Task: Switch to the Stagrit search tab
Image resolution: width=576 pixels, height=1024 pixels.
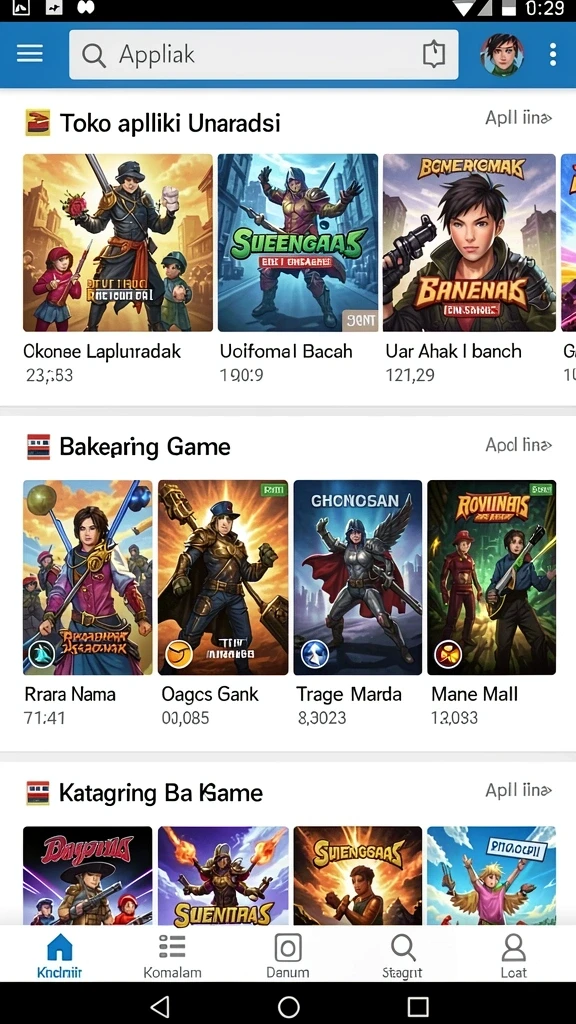Action: pos(402,955)
